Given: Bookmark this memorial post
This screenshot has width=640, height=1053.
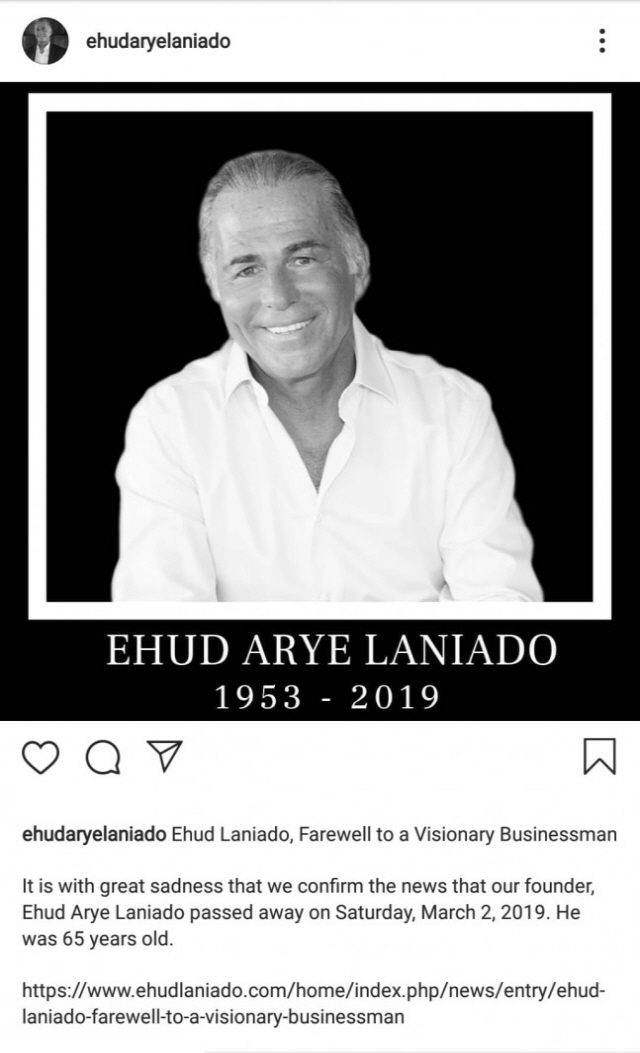Looking at the screenshot, I should [599, 757].
